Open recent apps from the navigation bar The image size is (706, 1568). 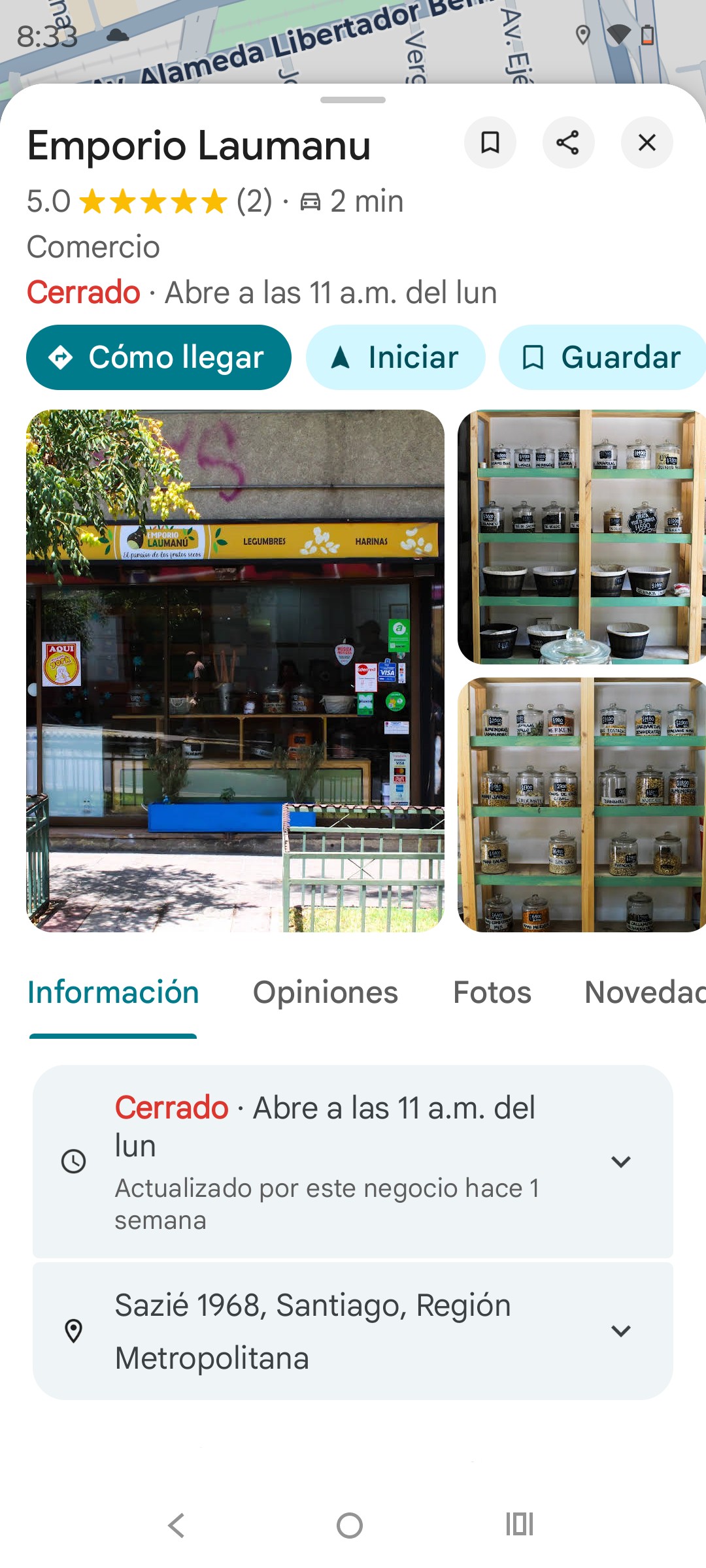(x=520, y=1526)
